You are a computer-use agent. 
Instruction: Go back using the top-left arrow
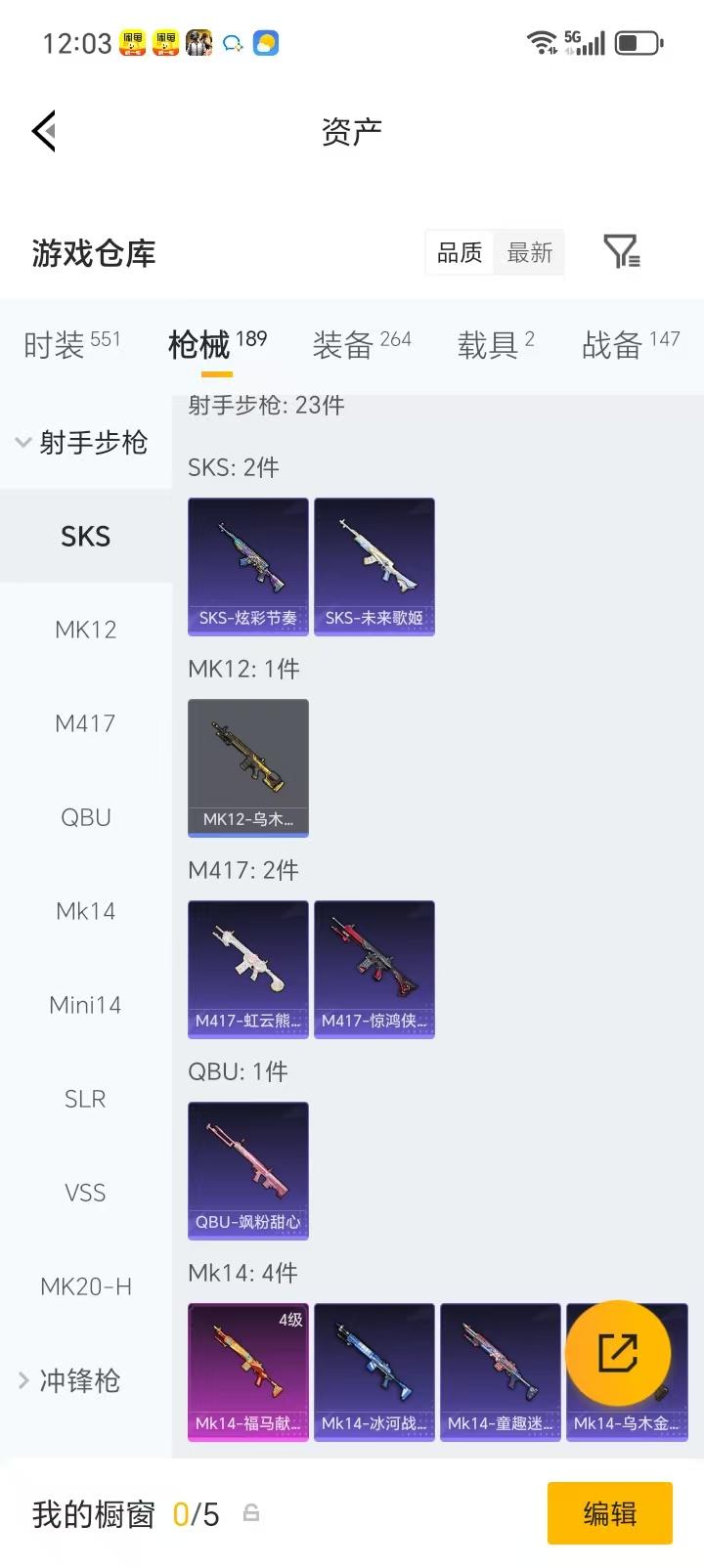tap(44, 131)
